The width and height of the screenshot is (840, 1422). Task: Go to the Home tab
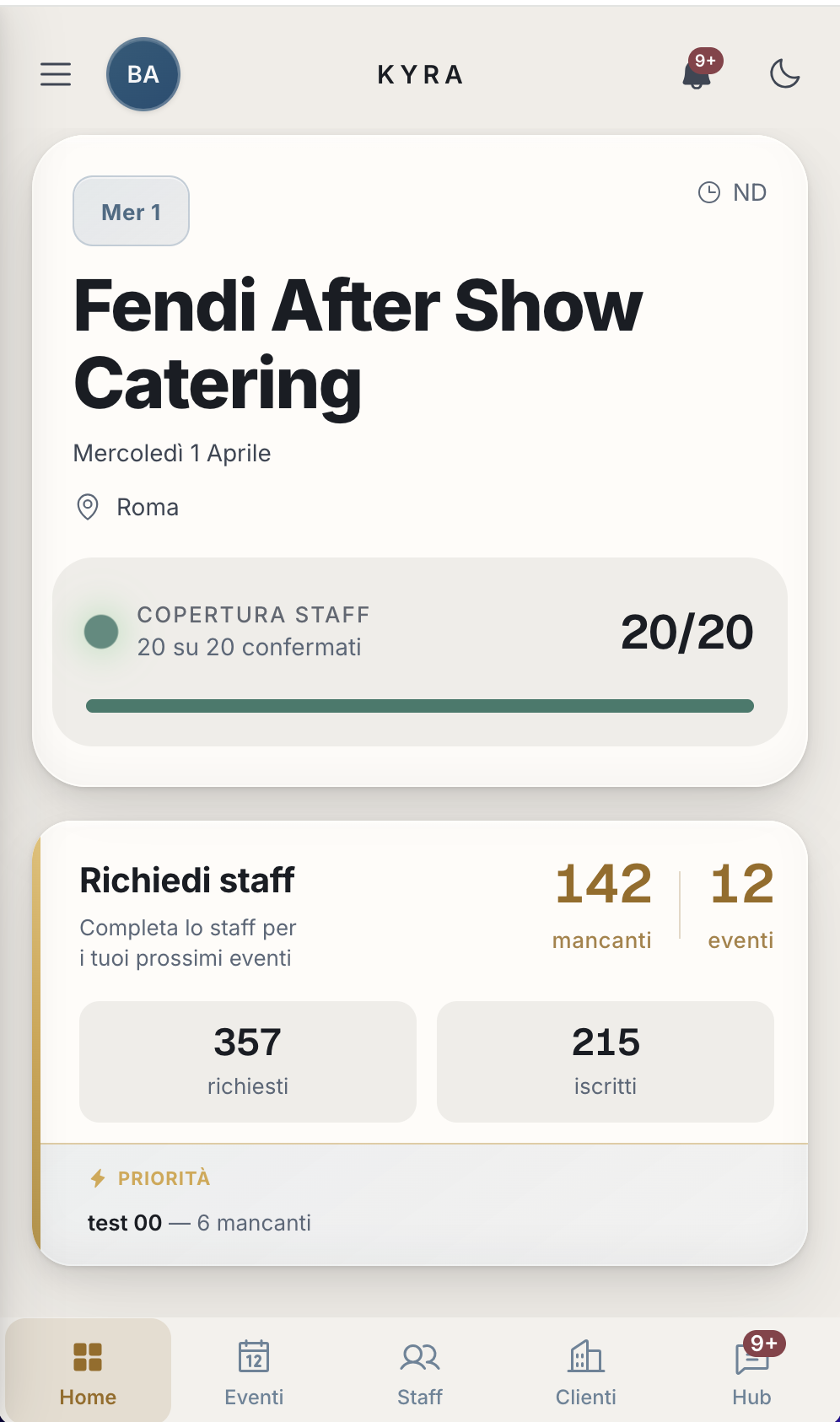pos(88,1371)
